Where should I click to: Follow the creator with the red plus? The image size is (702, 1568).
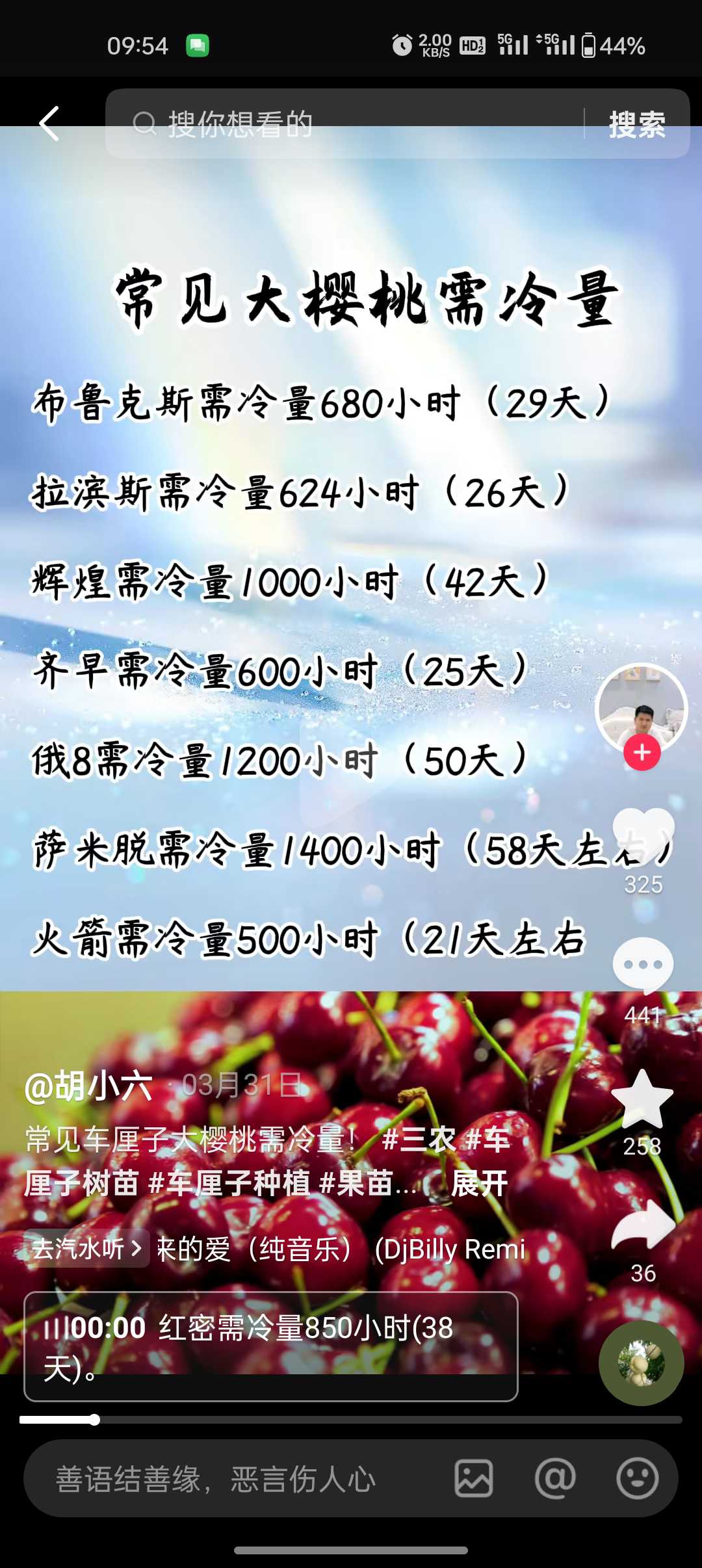coord(642,753)
